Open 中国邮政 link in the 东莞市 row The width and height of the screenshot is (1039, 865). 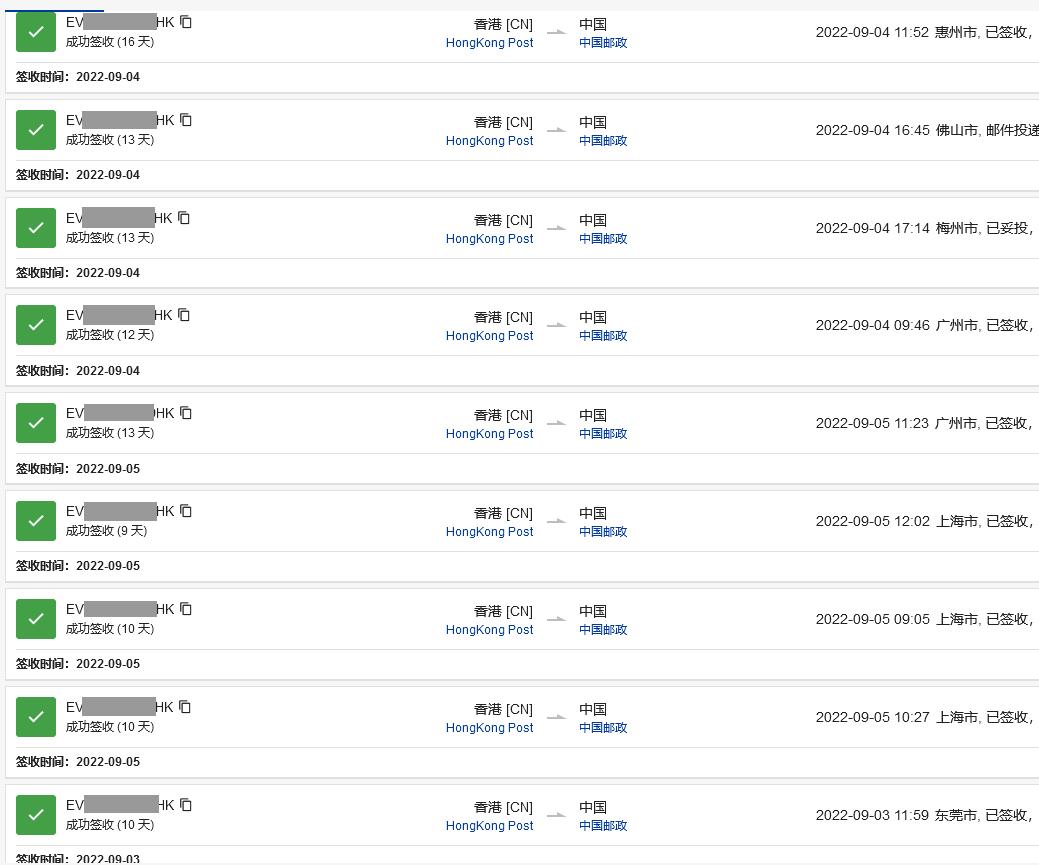[x=603, y=826]
